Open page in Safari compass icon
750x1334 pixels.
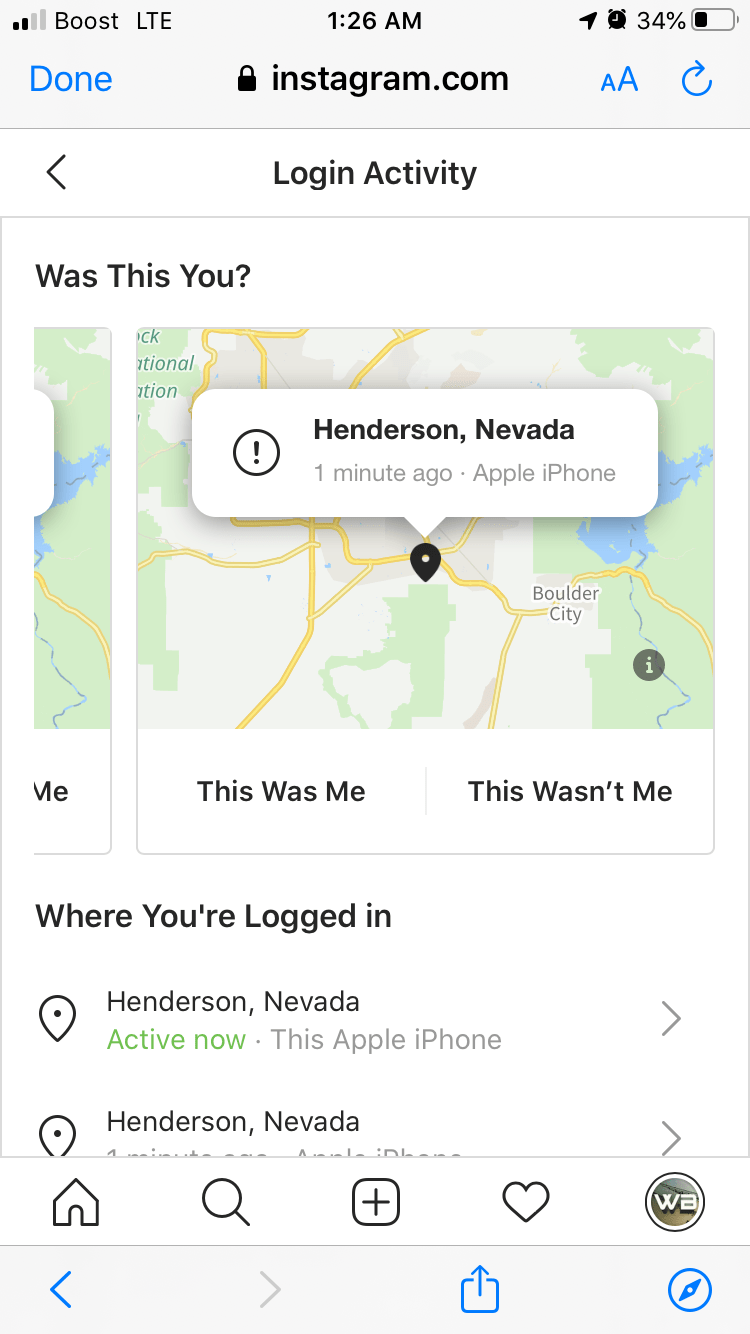pyautogui.click(x=689, y=1290)
